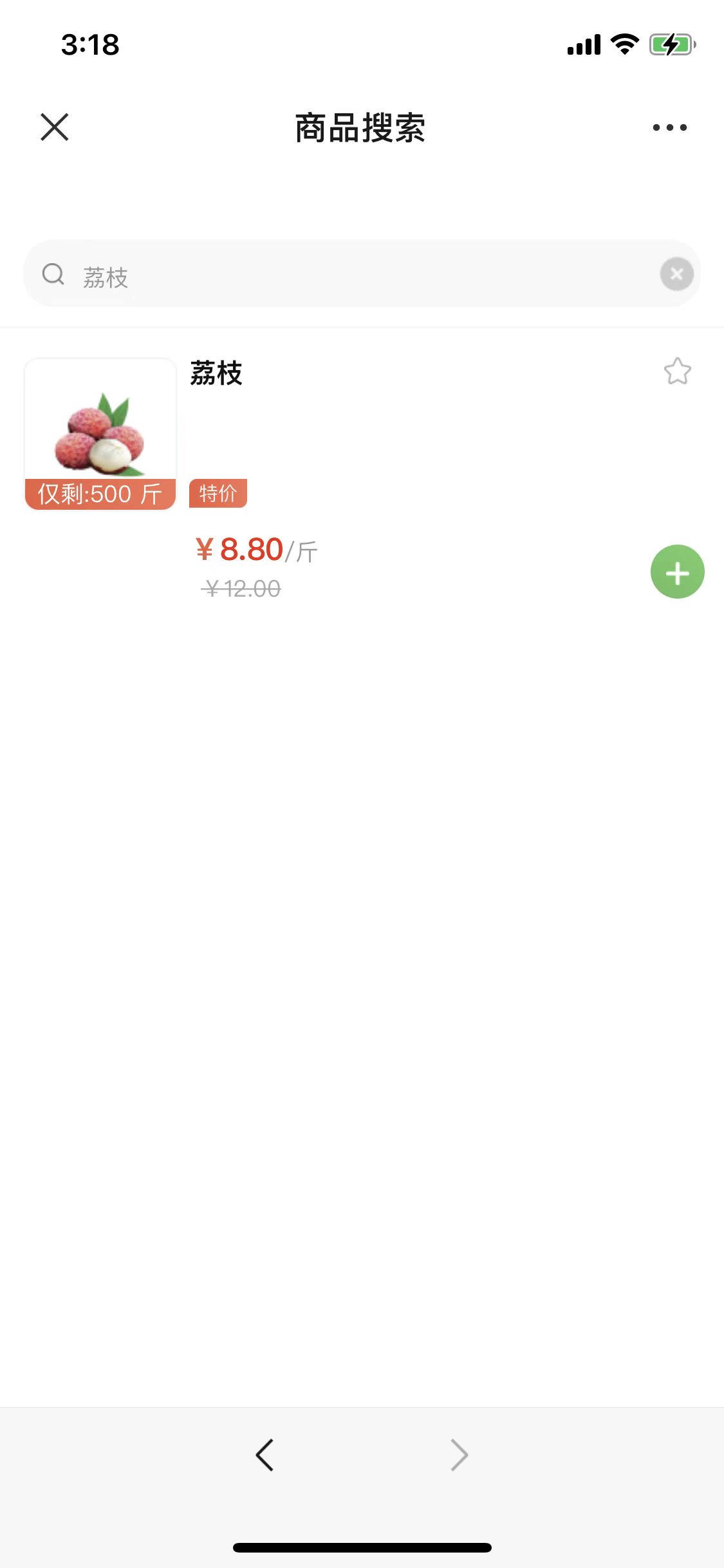This screenshot has height=1568, width=724.
Task: Add 荔枝 to the cart
Action: click(677, 572)
